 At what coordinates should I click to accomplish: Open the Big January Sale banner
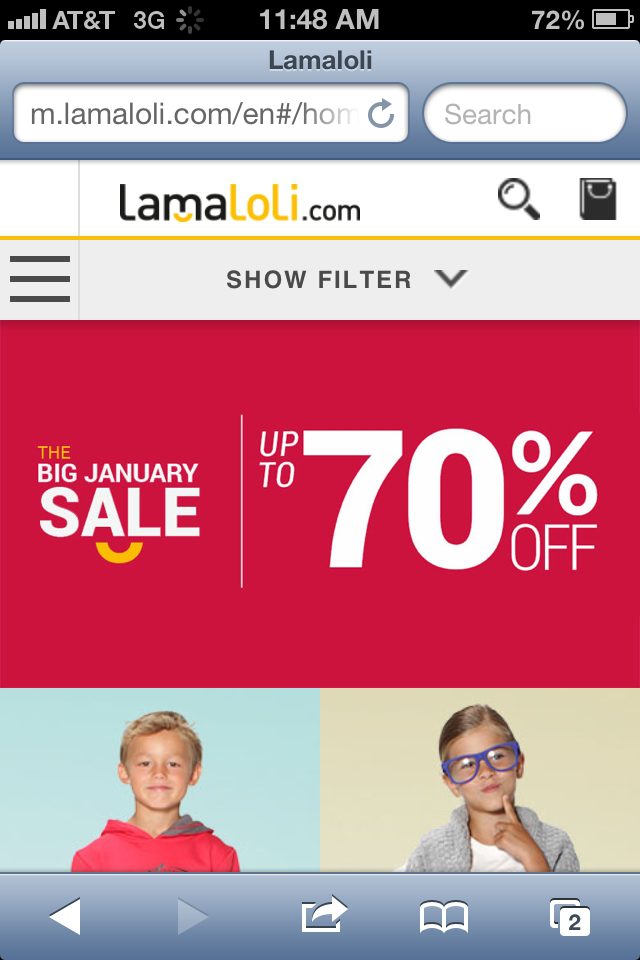(x=320, y=505)
